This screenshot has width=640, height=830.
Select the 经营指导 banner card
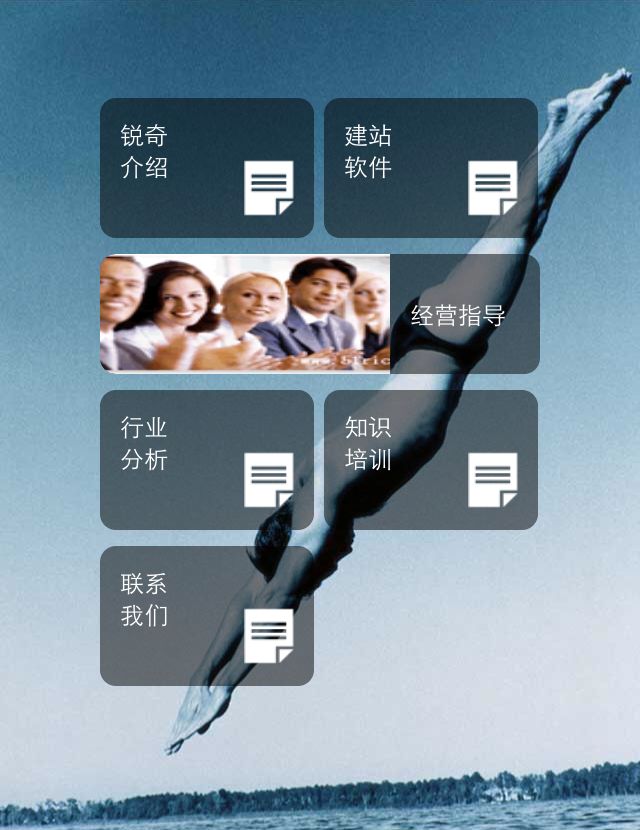coord(320,314)
